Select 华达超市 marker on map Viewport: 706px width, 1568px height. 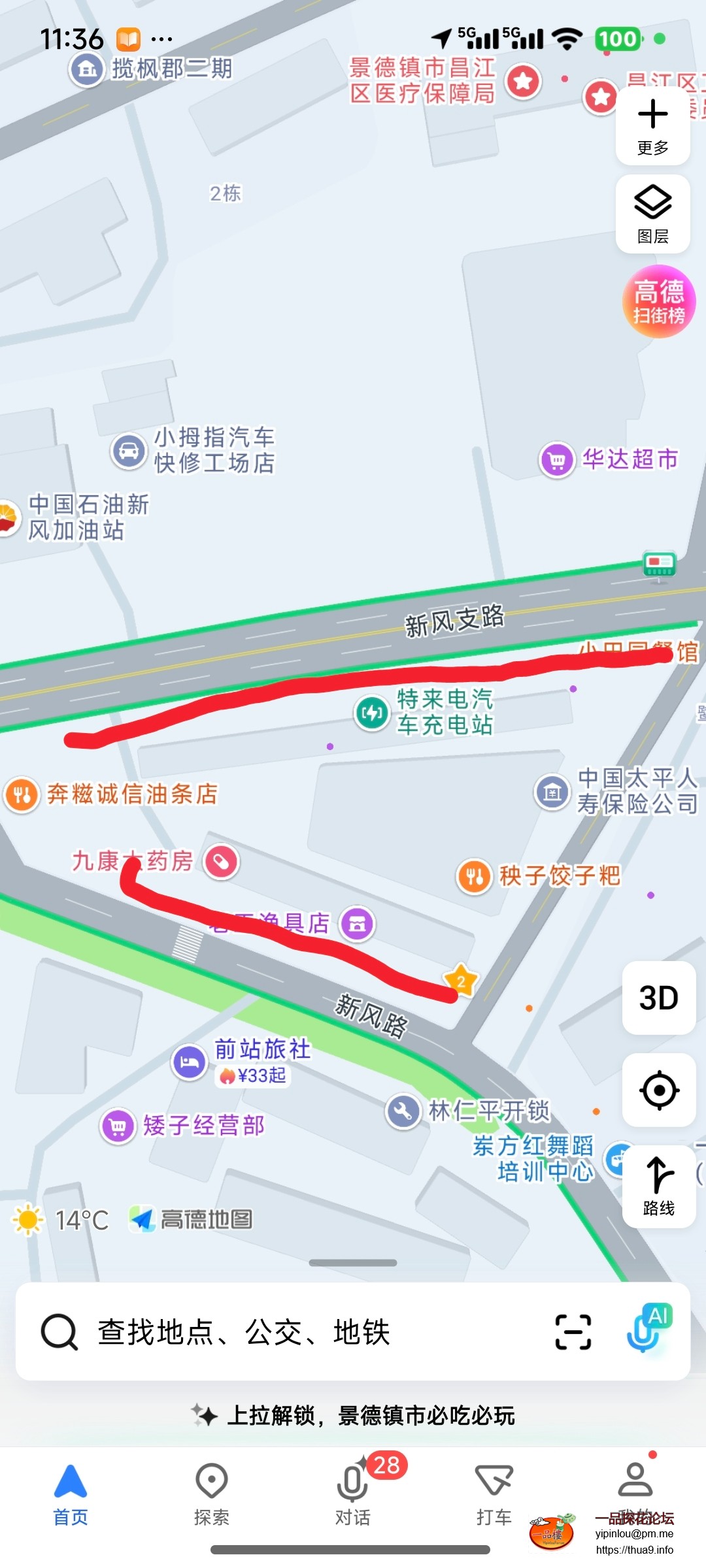point(557,460)
